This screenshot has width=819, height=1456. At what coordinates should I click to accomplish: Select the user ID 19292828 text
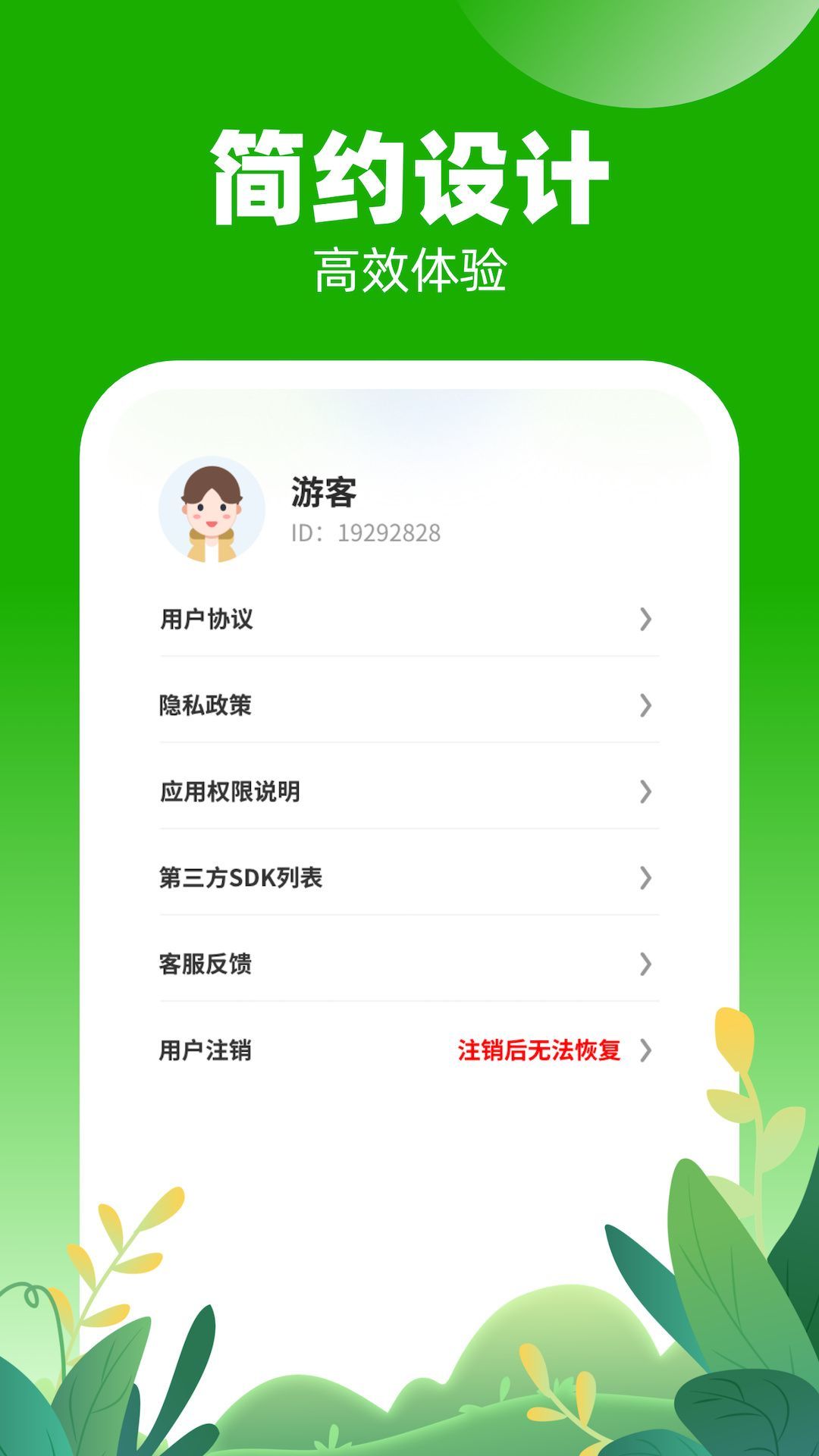coord(364,533)
